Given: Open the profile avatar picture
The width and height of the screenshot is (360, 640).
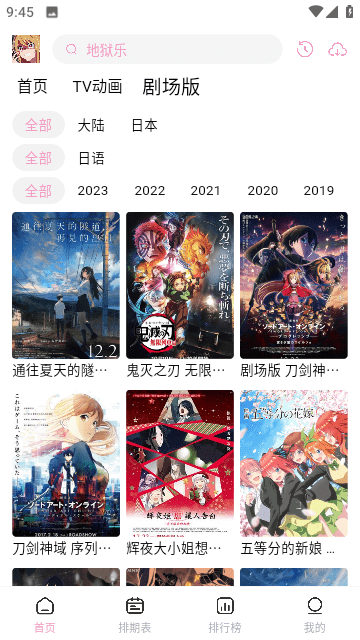Looking at the screenshot, I should point(26,49).
